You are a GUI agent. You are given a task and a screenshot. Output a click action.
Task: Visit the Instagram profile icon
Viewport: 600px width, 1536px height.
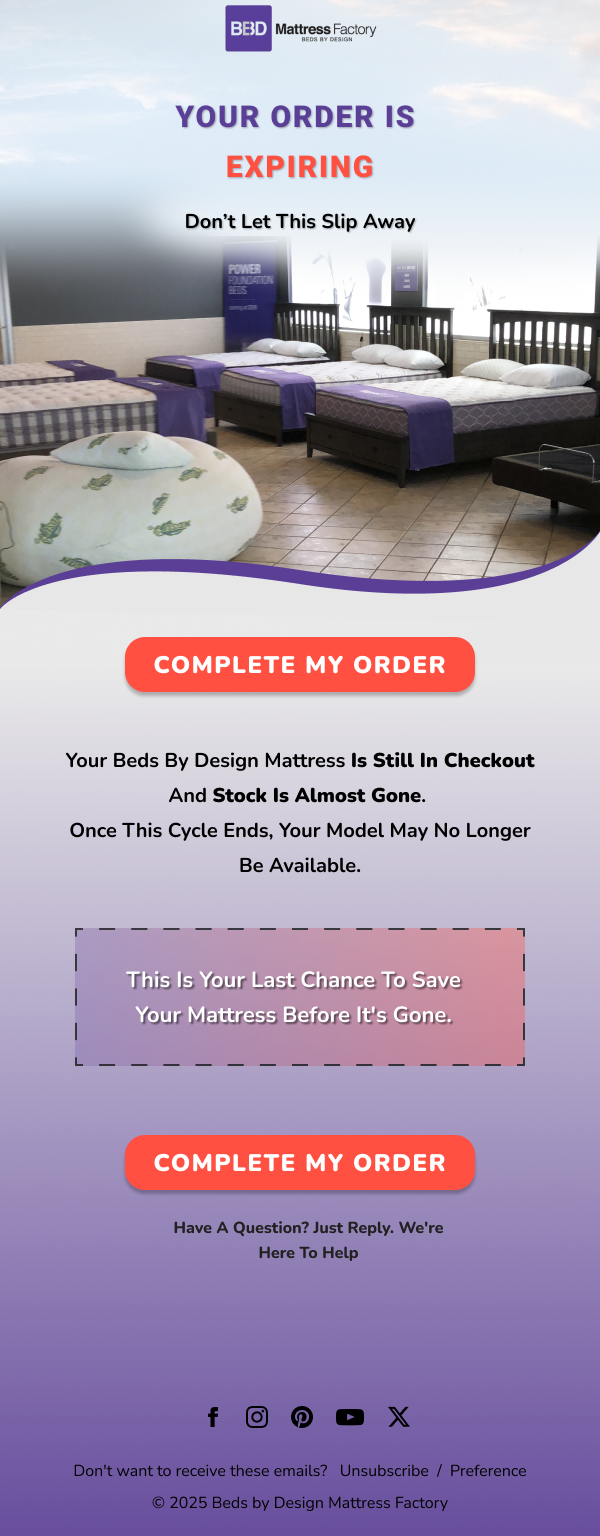click(257, 1417)
